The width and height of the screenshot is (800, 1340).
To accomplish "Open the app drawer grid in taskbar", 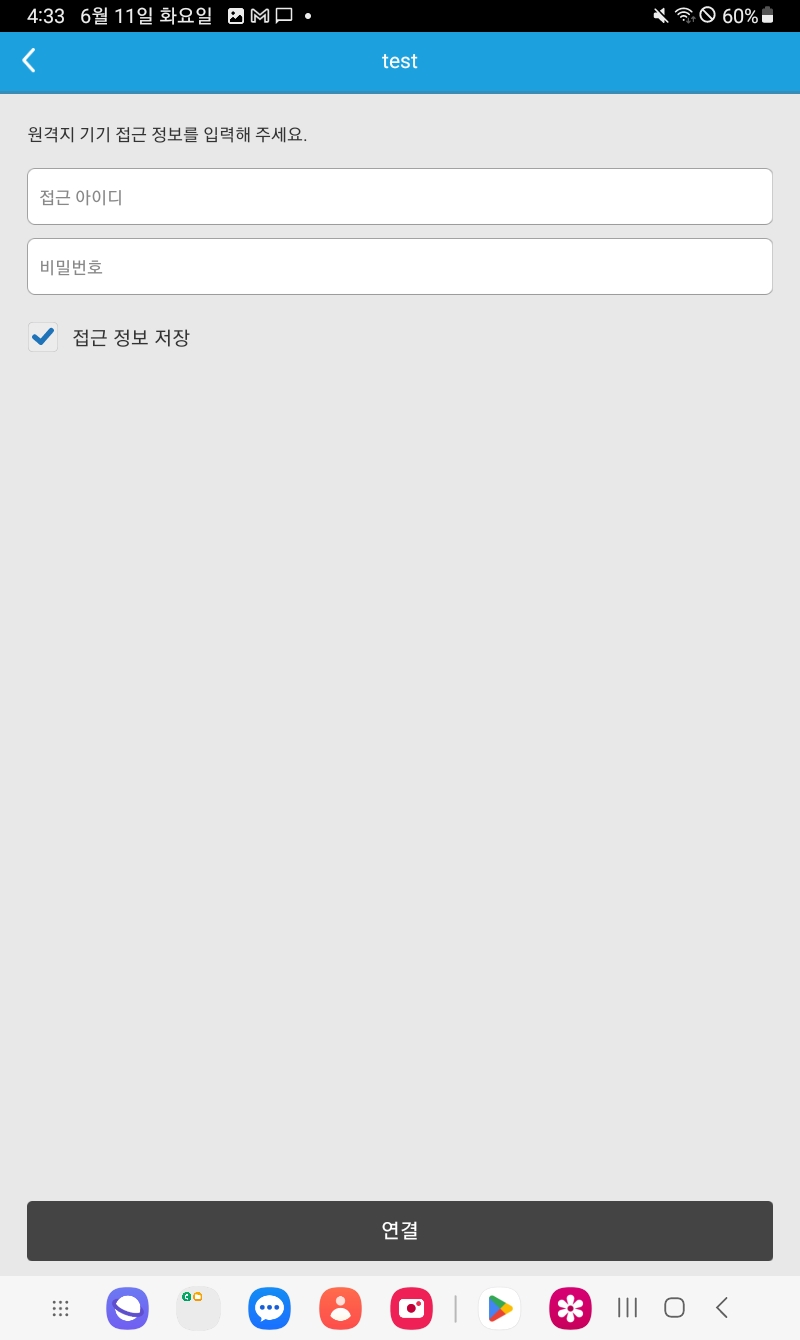I will pos(60,1308).
